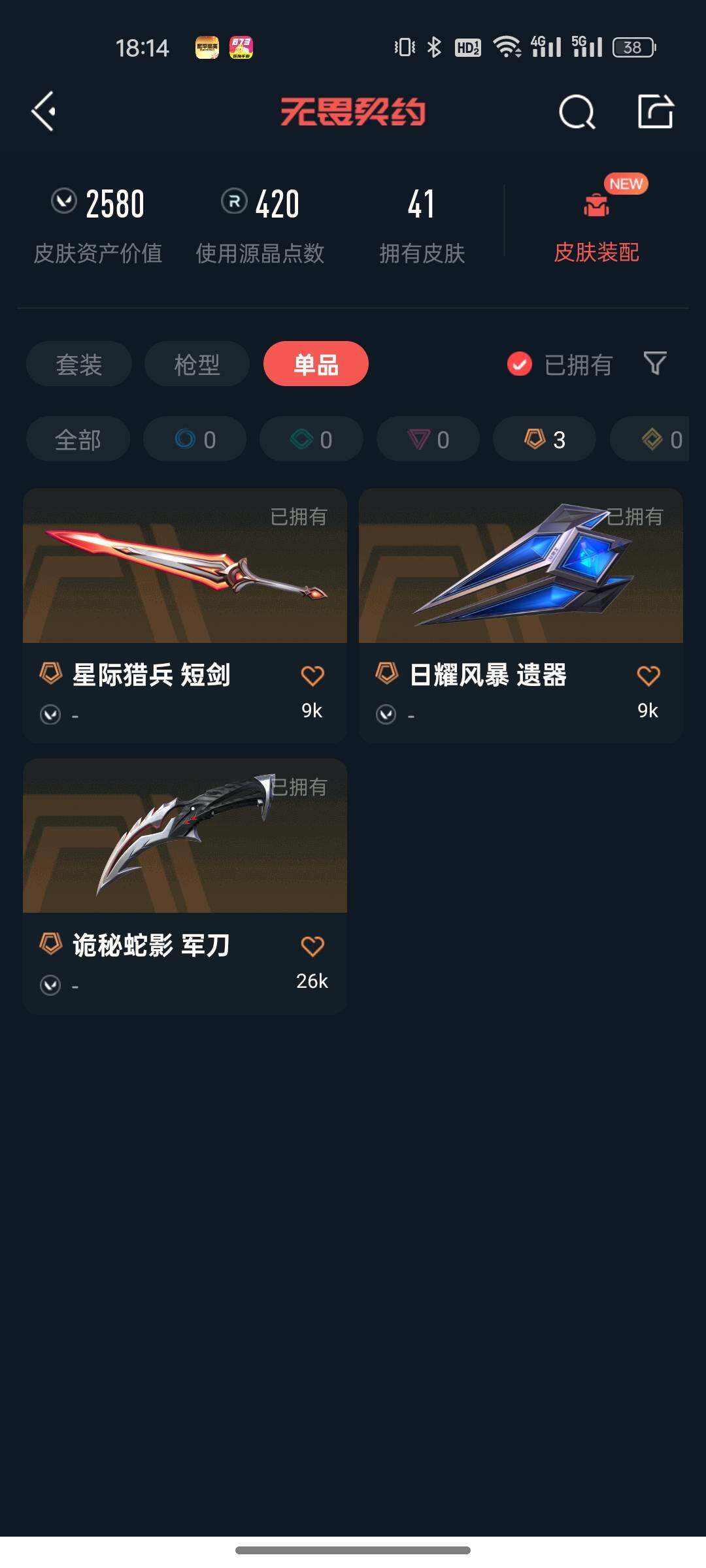706x1568 pixels.
Task: Select the 单品 tab
Action: tap(316, 364)
